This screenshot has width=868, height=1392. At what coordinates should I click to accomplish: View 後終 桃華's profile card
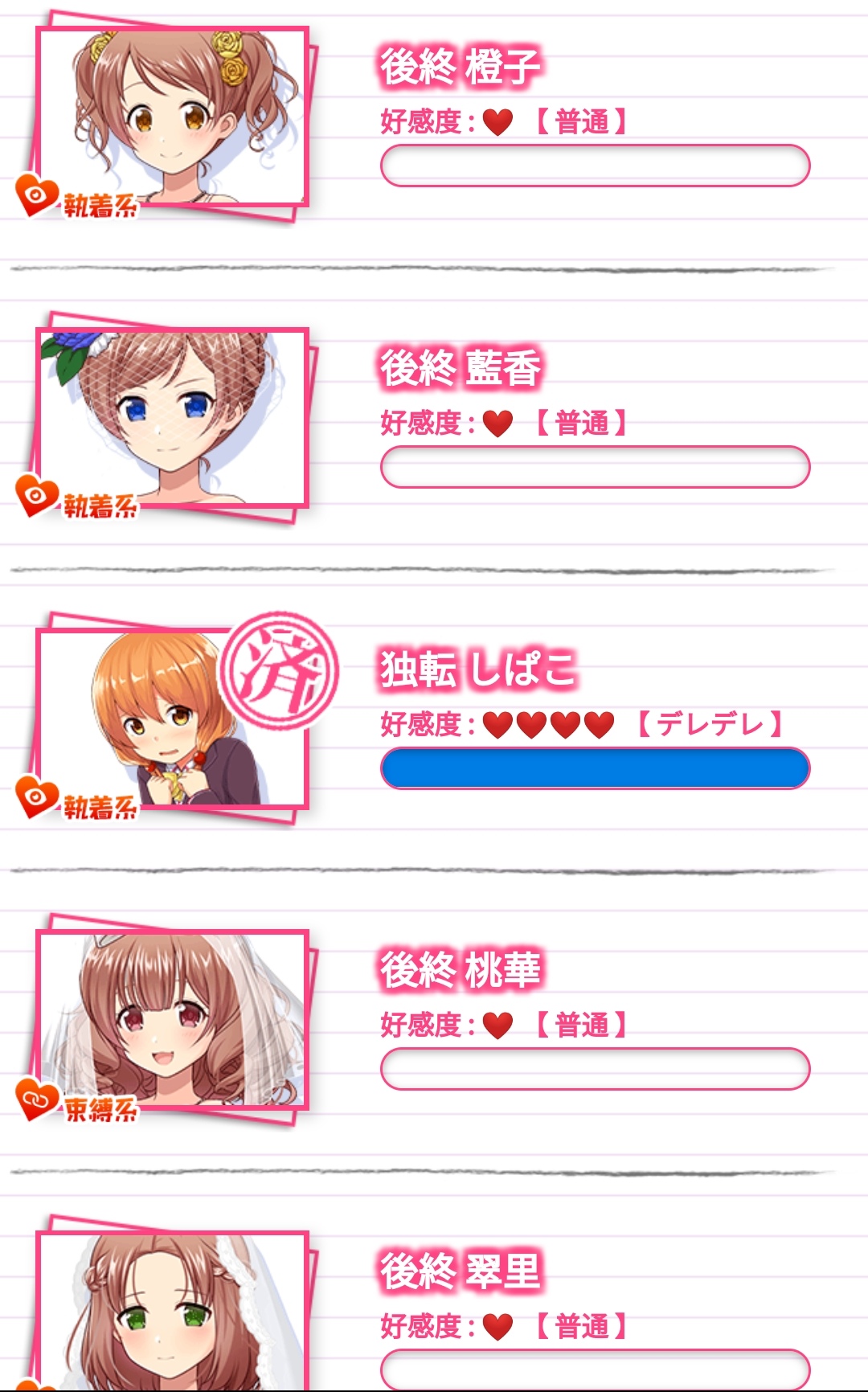173,1019
